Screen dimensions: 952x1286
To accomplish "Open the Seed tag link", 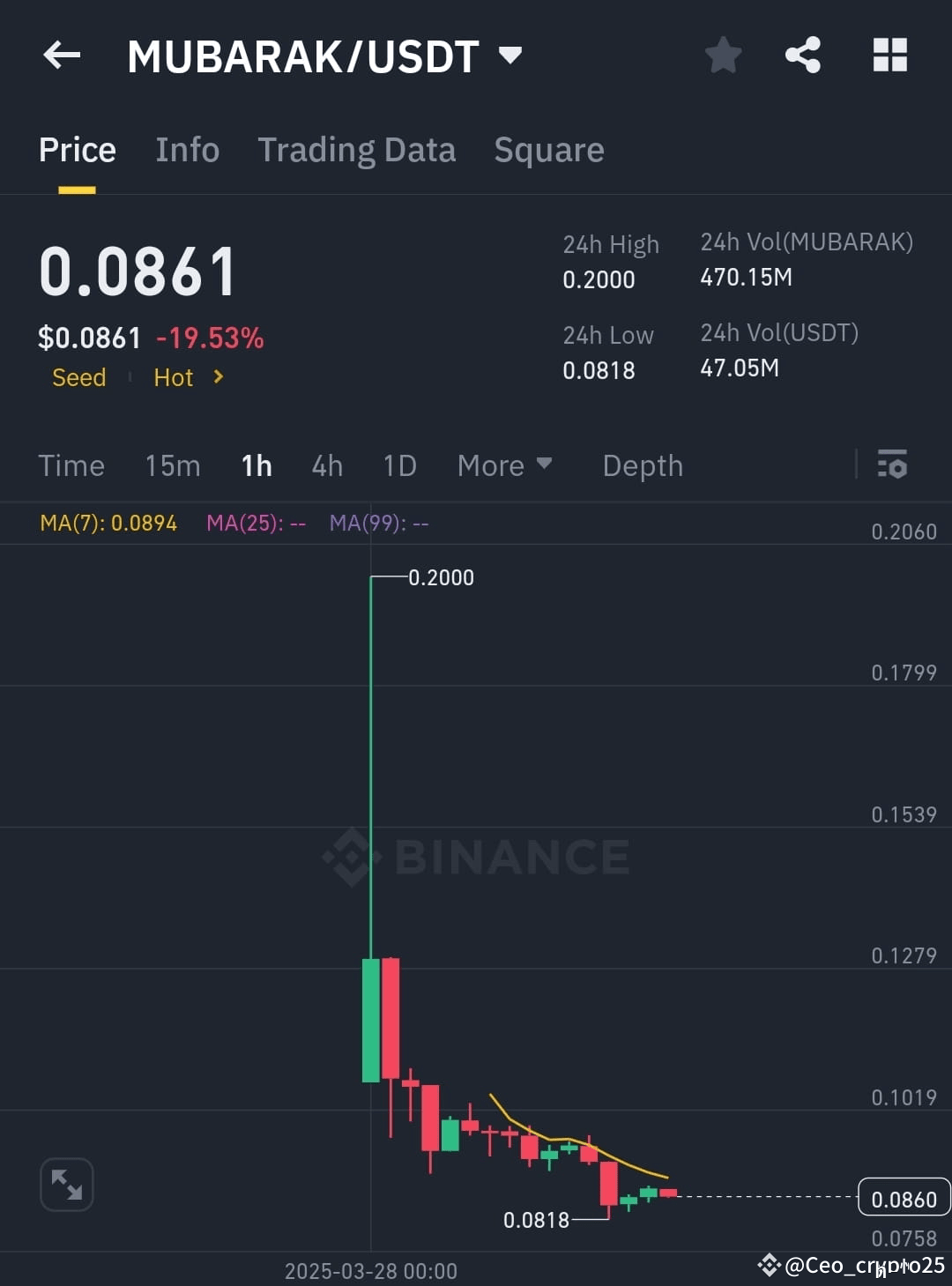I will (x=78, y=377).
